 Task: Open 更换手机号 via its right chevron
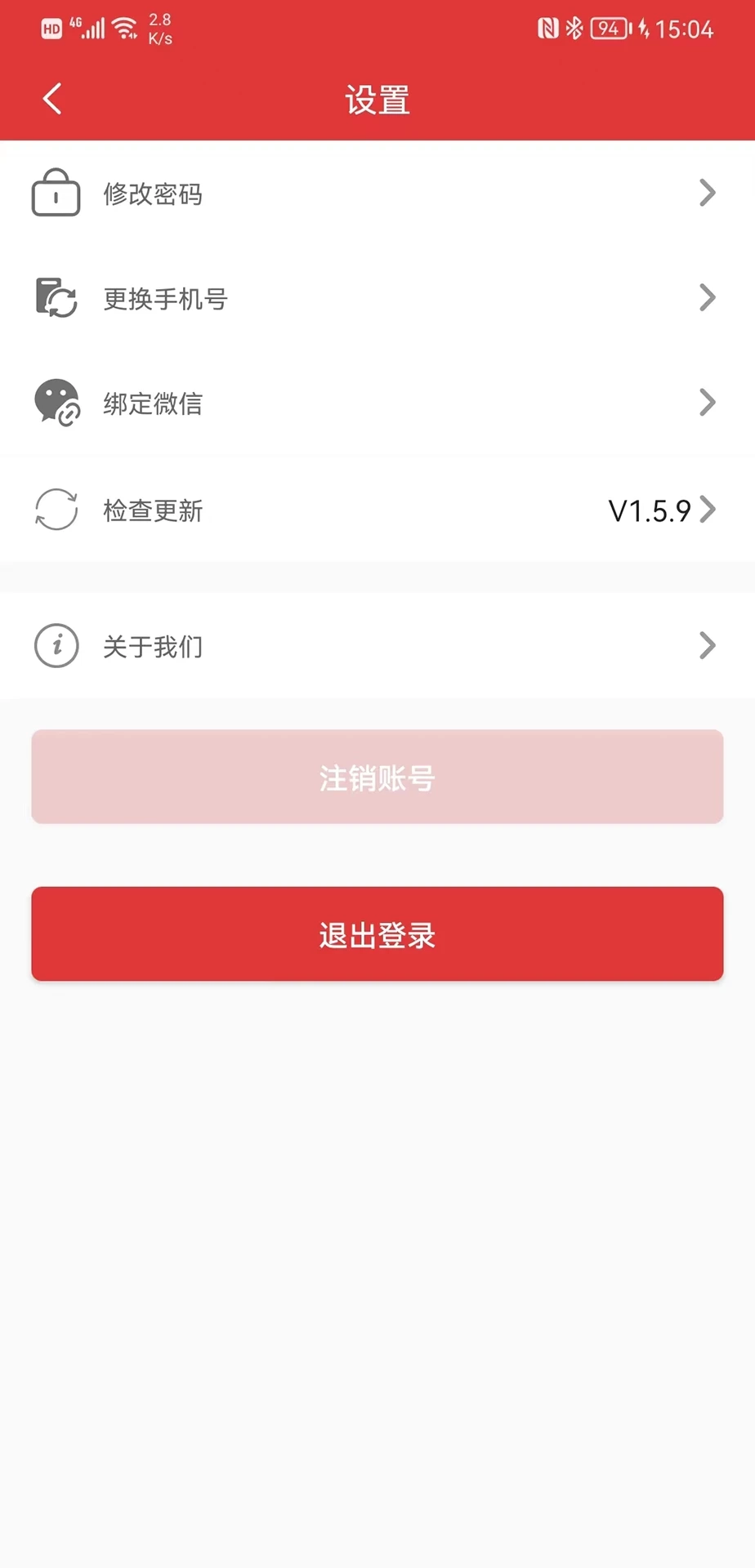point(706,297)
